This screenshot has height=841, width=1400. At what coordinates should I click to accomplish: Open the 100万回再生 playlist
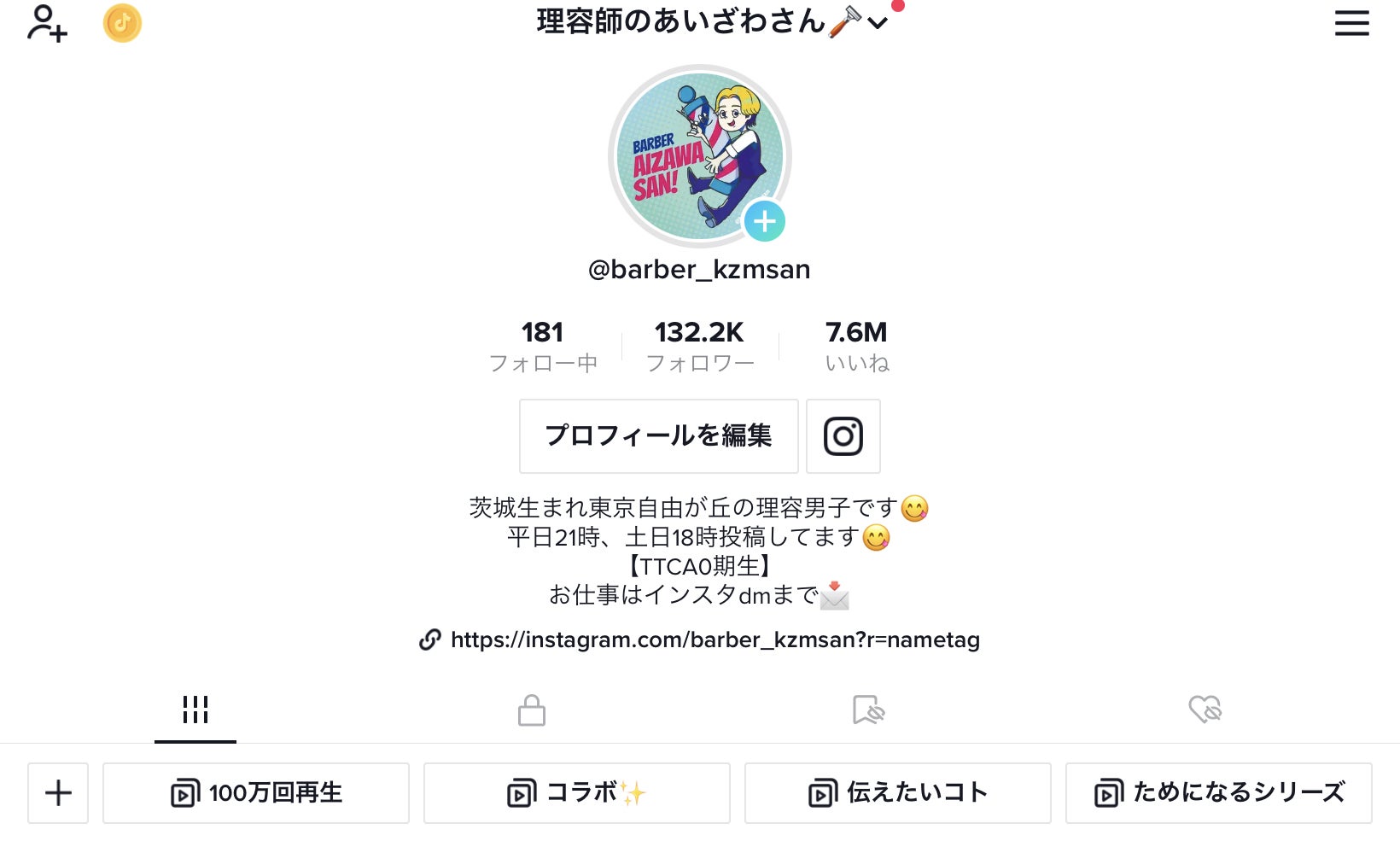256,793
